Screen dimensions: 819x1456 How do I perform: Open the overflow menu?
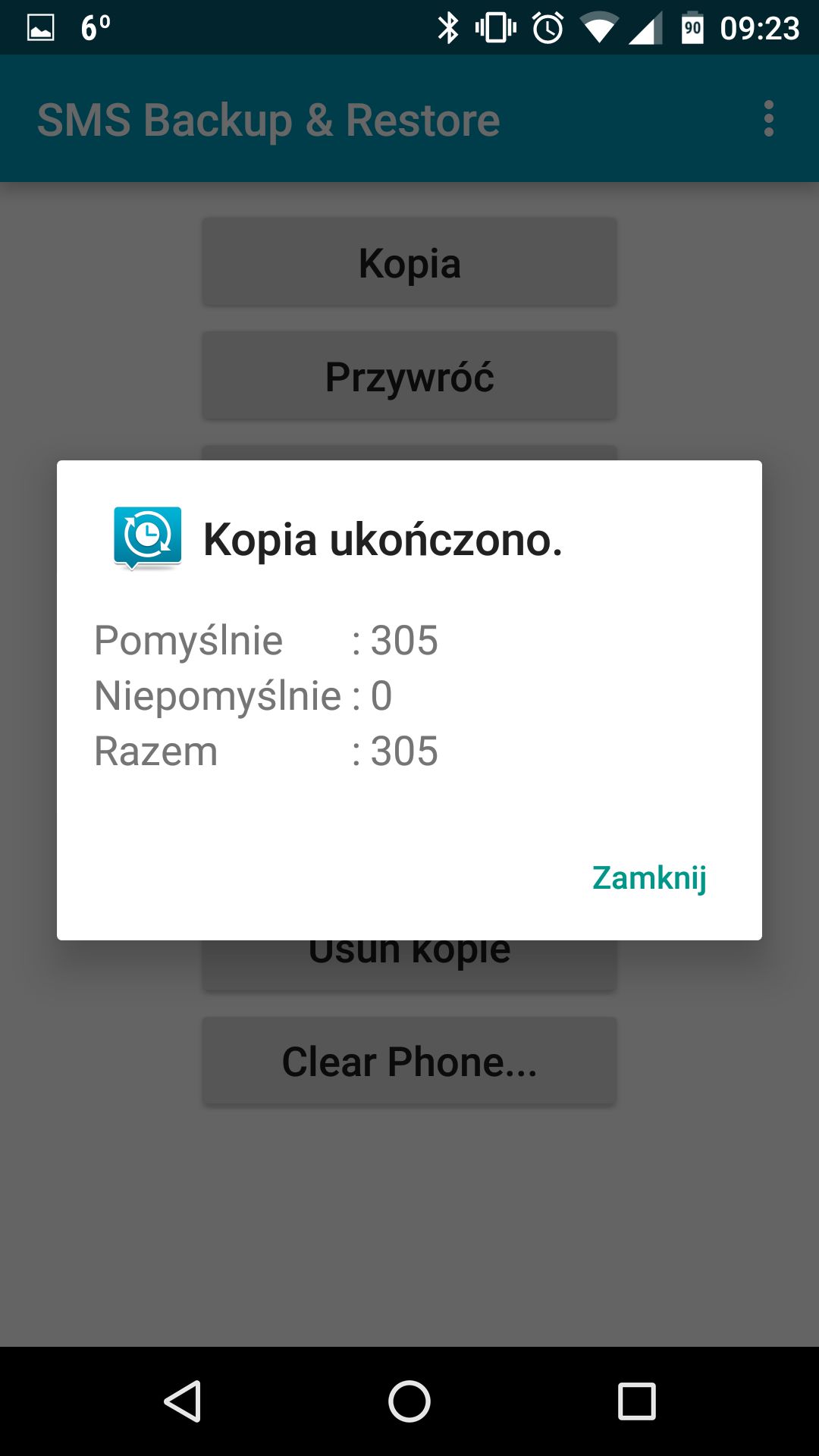[769, 119]
